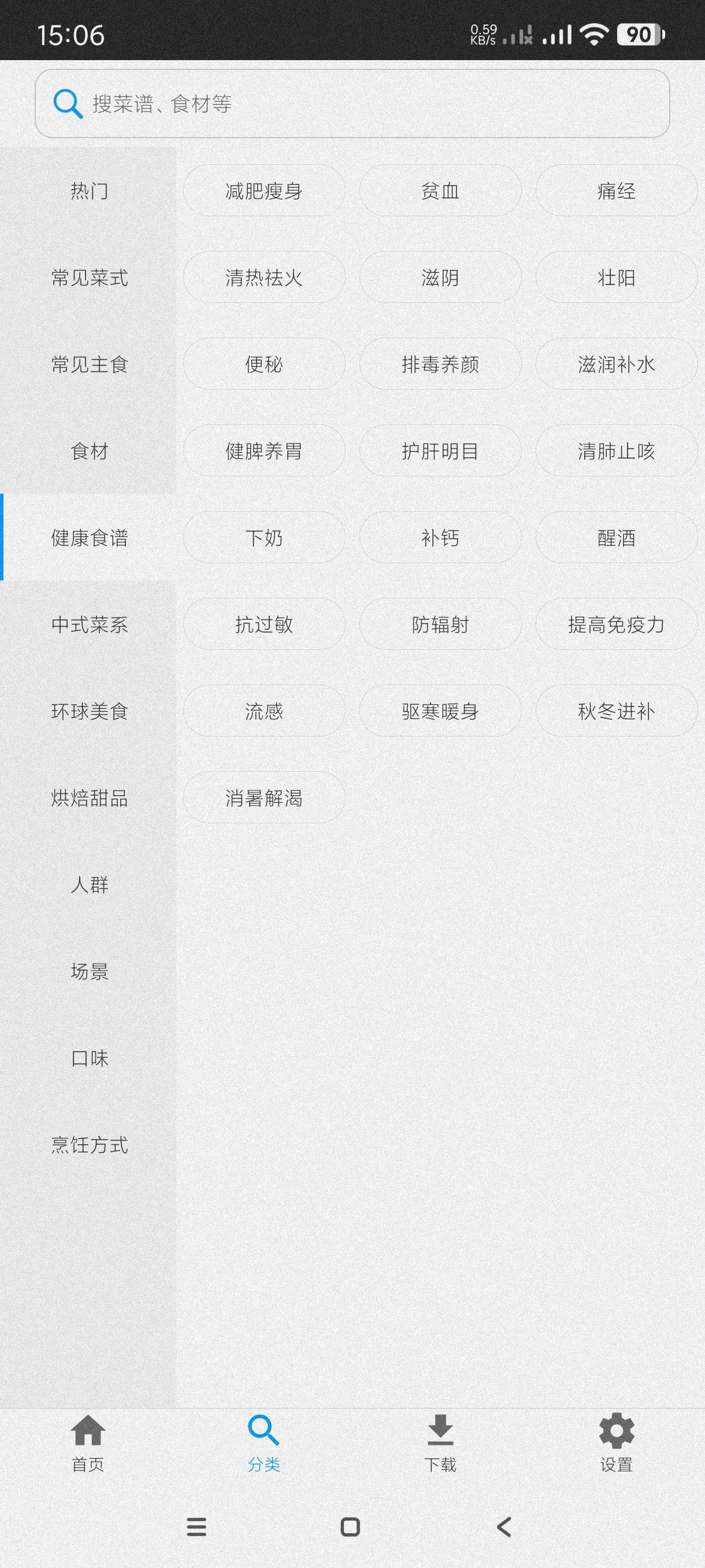Image resolution: width=705 pixels, height=1568 pixels.
Task: Open 消暑解渴 recipes
Action: click(x=264, y=798)
